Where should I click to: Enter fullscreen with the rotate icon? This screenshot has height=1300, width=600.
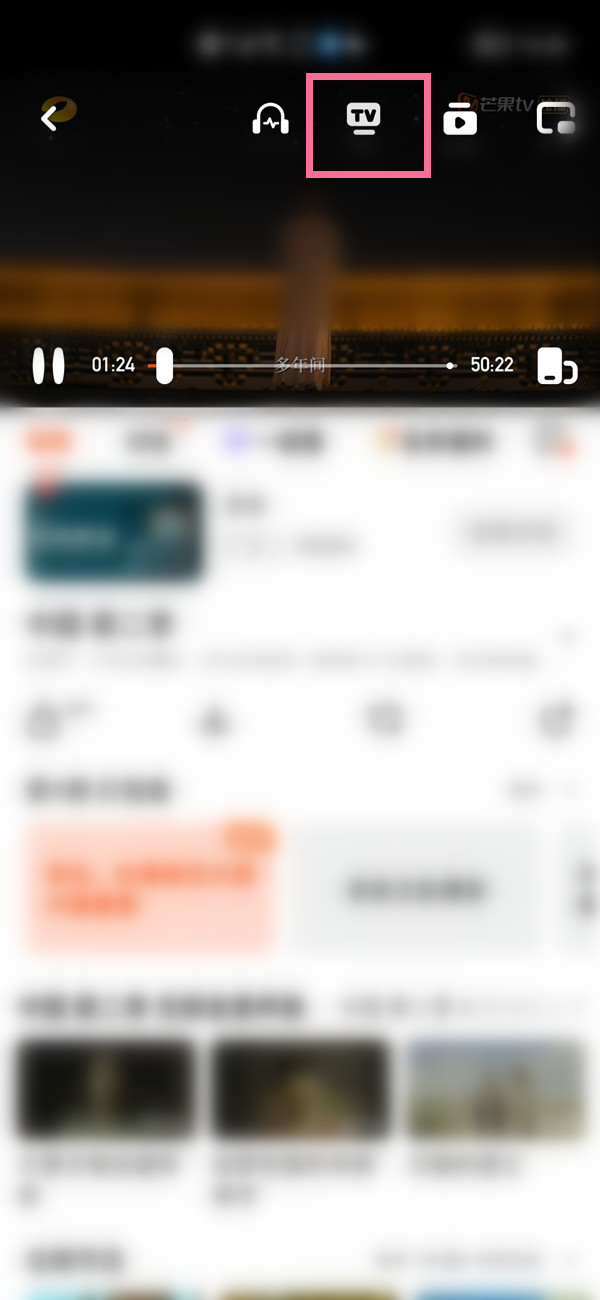556,366
